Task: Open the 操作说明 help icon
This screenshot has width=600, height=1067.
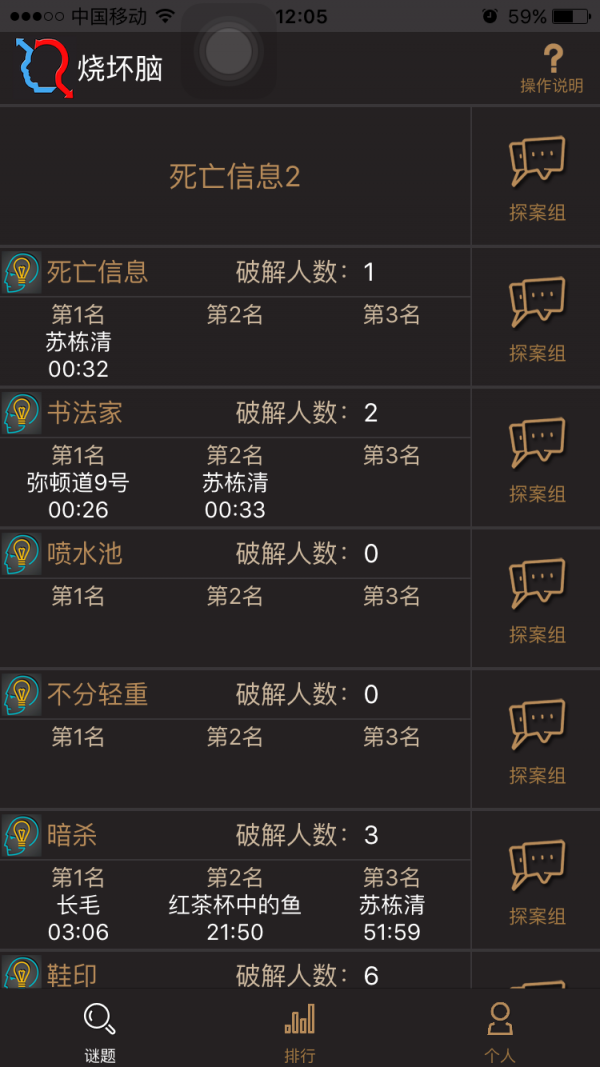Action: [x=552, y=68]
